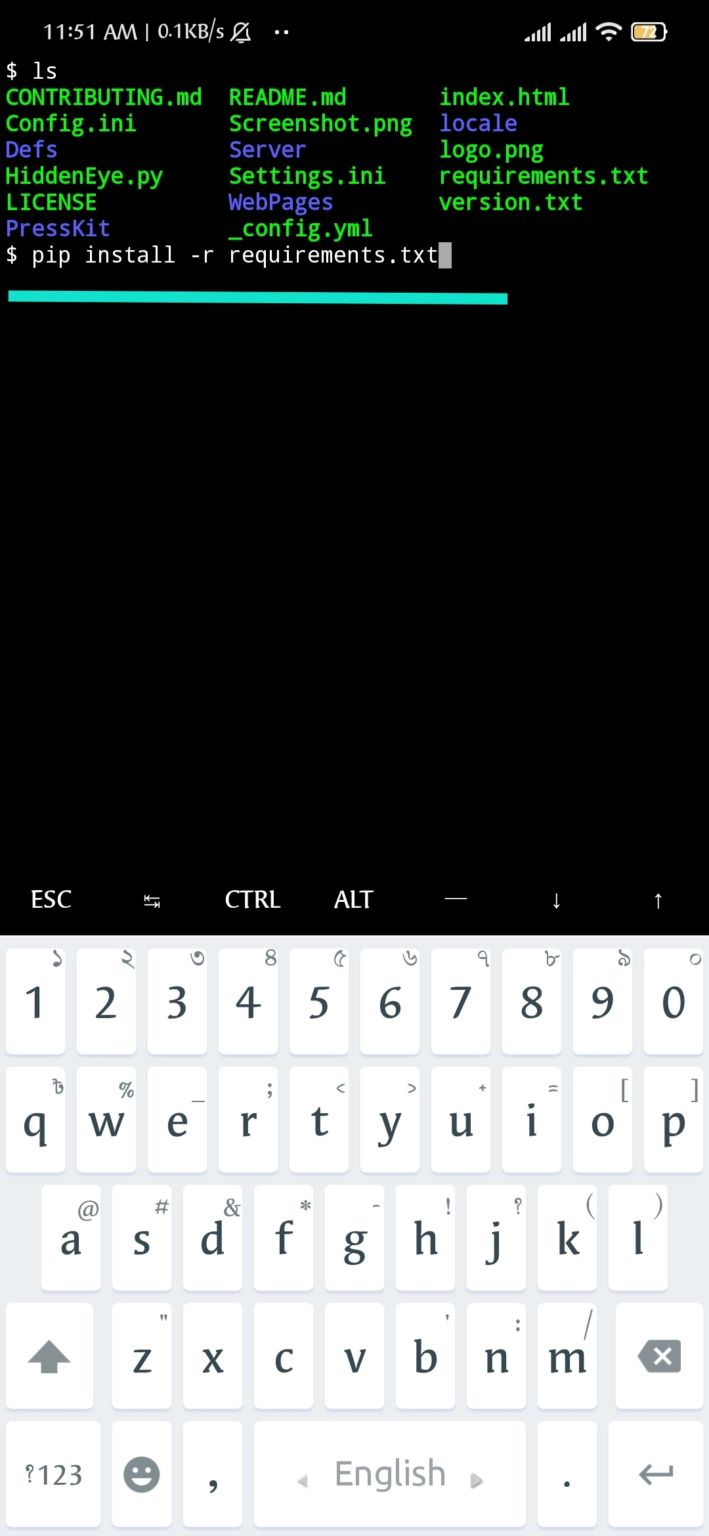This screenshot has height=1536, width=709.
Task: Activate the CTRL modifier key
Action: point(252,900)
